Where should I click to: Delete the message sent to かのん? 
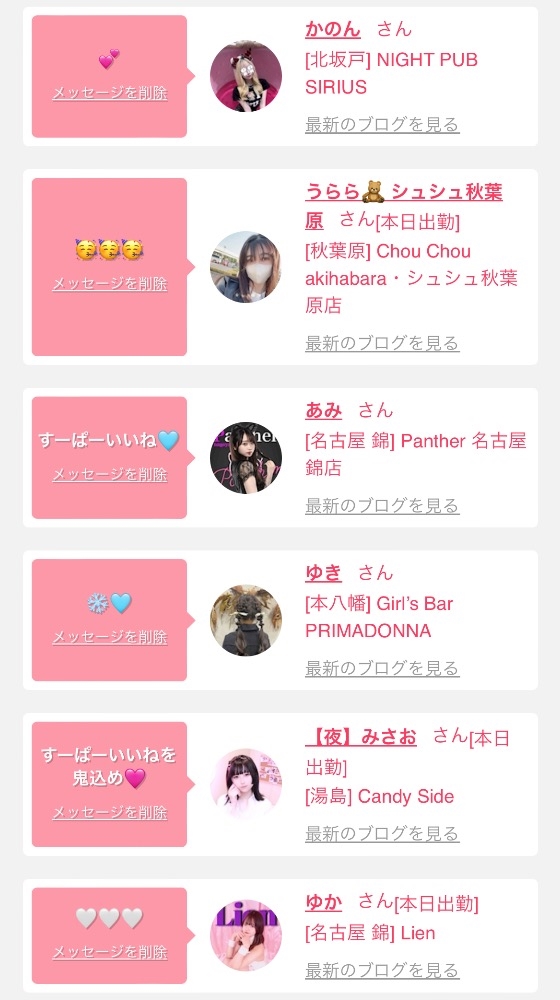[110, 93]
